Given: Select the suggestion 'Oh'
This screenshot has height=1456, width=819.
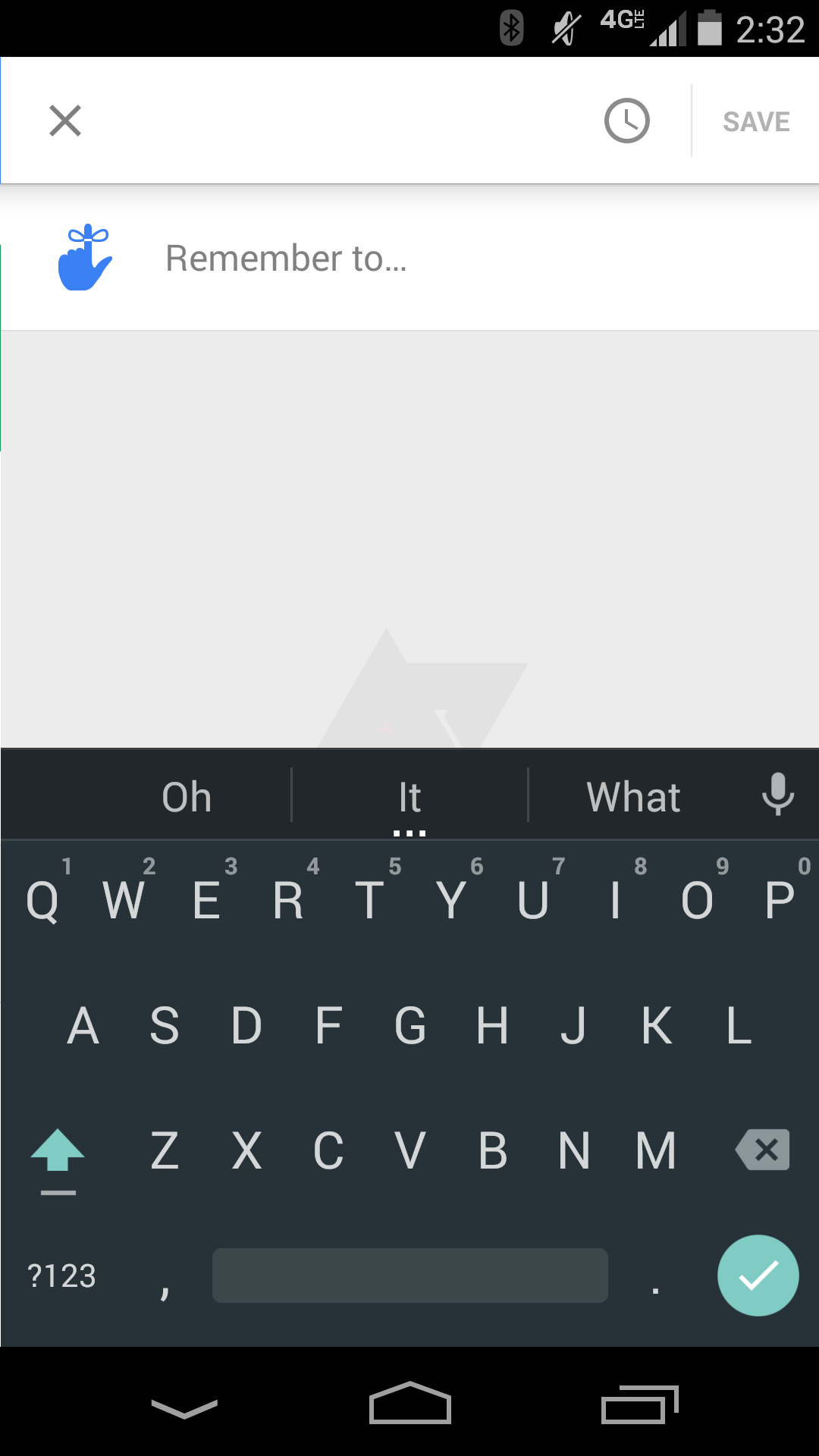Looking at the screenshot, I should (186, 796).
